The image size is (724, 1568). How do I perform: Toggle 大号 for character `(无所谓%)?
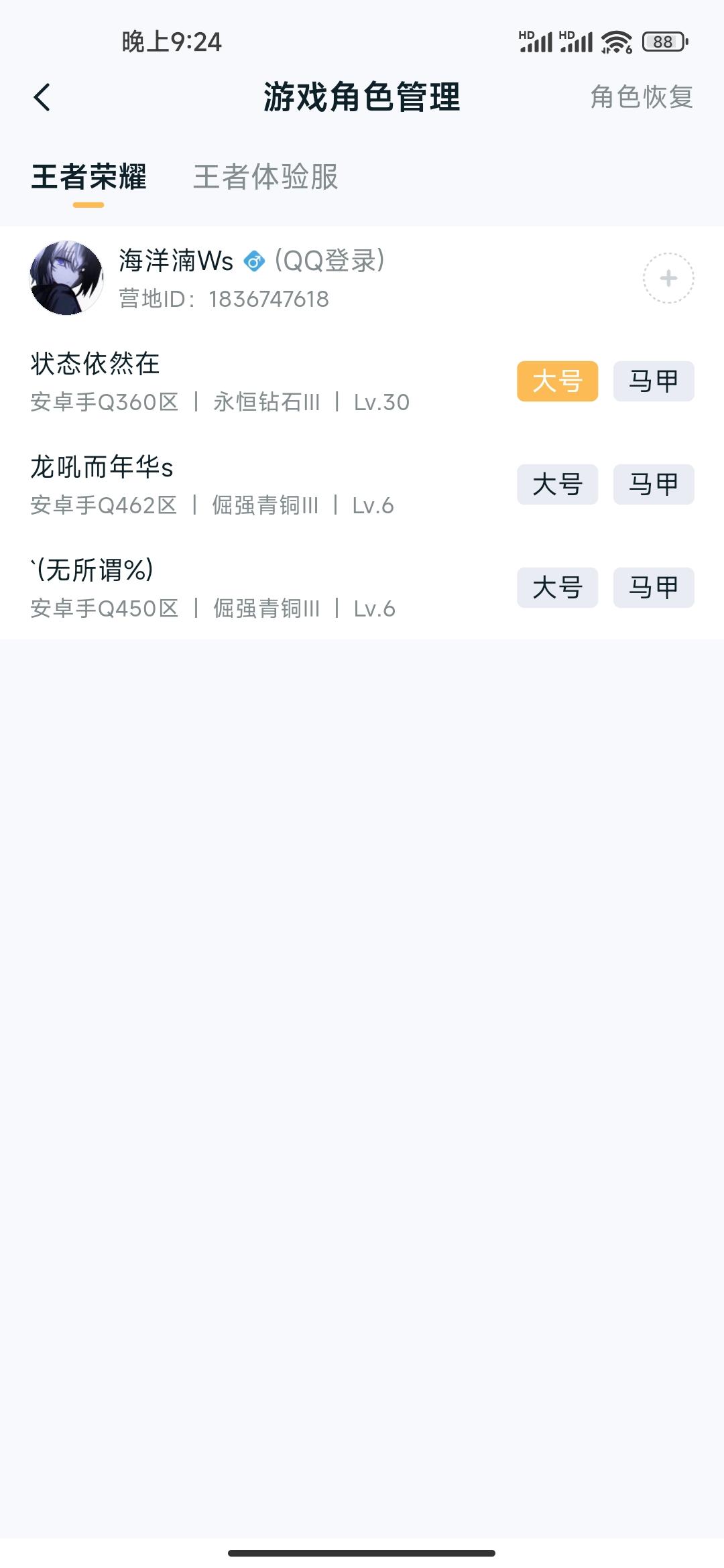tap(557, 588)
